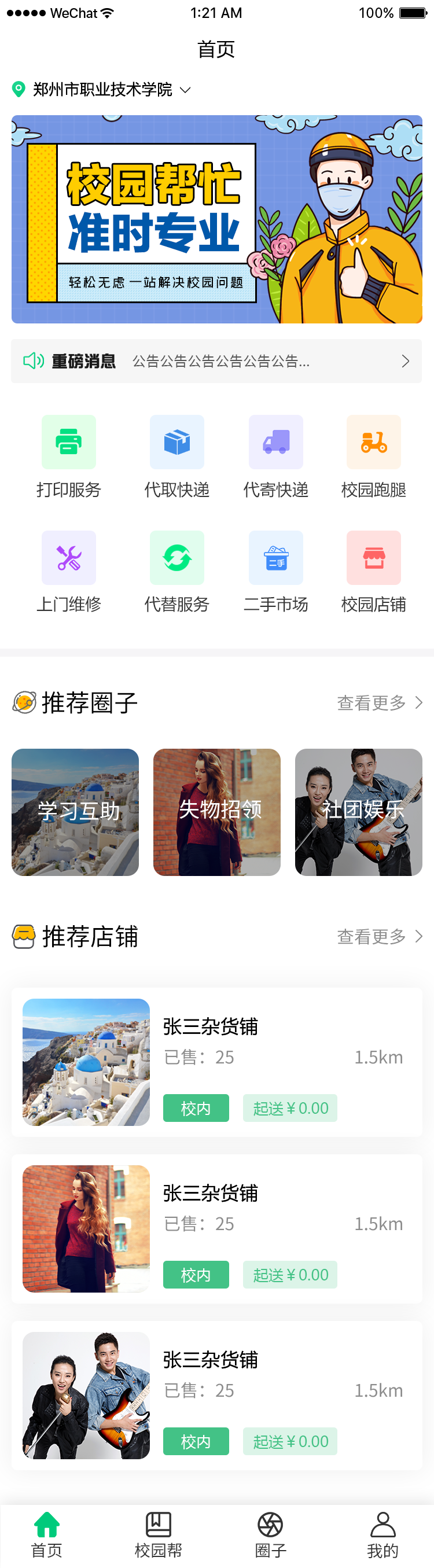The width and height of the screenshot is (434, 1568).
Task: Open the 学习互助 circle
Action: point(75,812)
